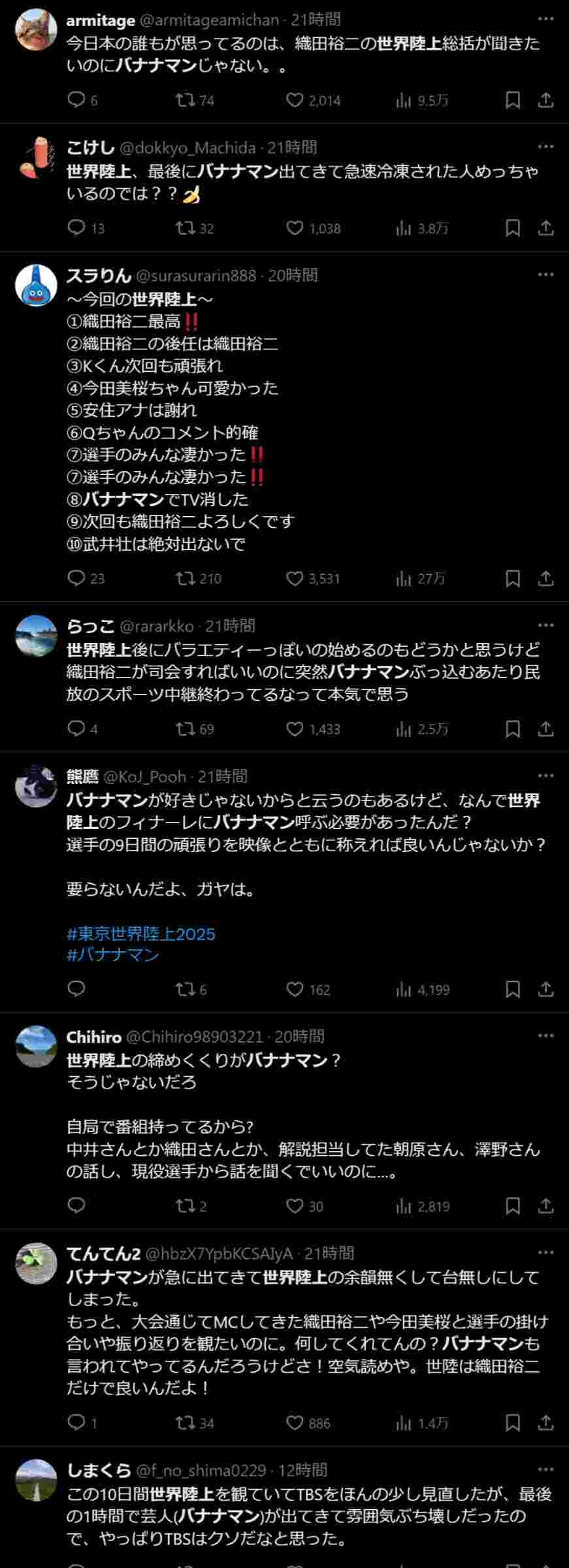569x1568 pixels.
Task: Like 熊鷹's tweet
Action: pyautogui.click(x=295, y=989)
